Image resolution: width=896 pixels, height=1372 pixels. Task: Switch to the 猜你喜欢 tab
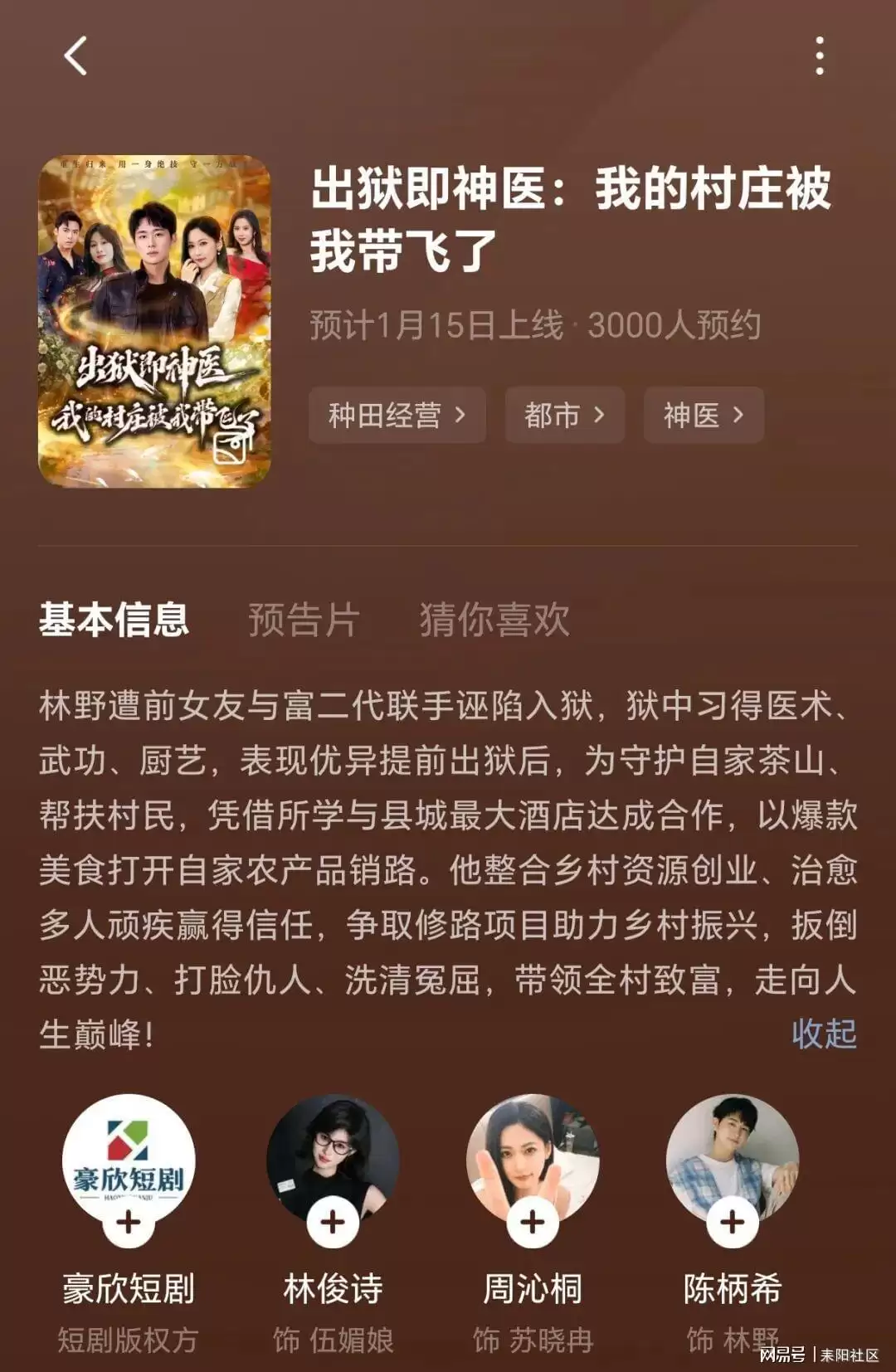coord(494,620)
